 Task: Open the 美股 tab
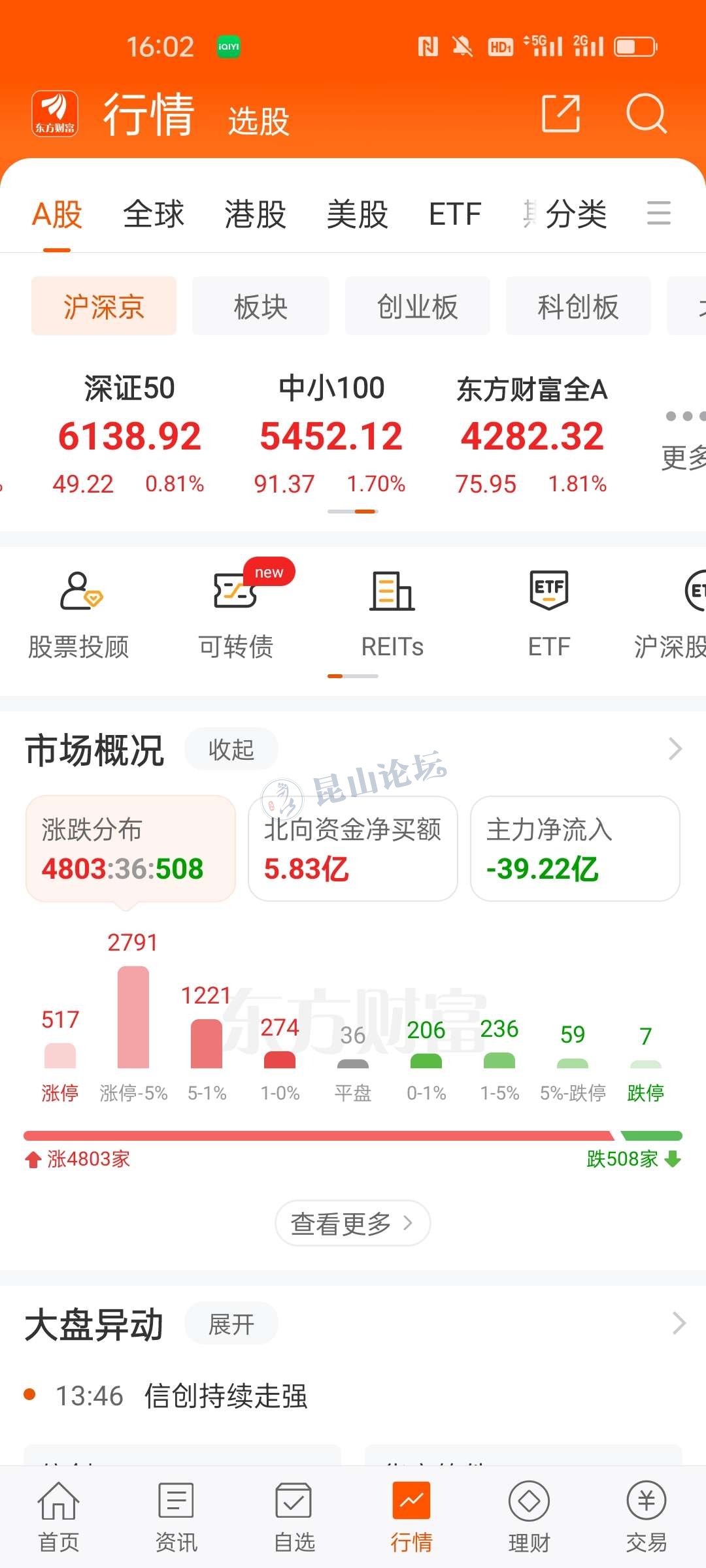click(x=358, y=214)
